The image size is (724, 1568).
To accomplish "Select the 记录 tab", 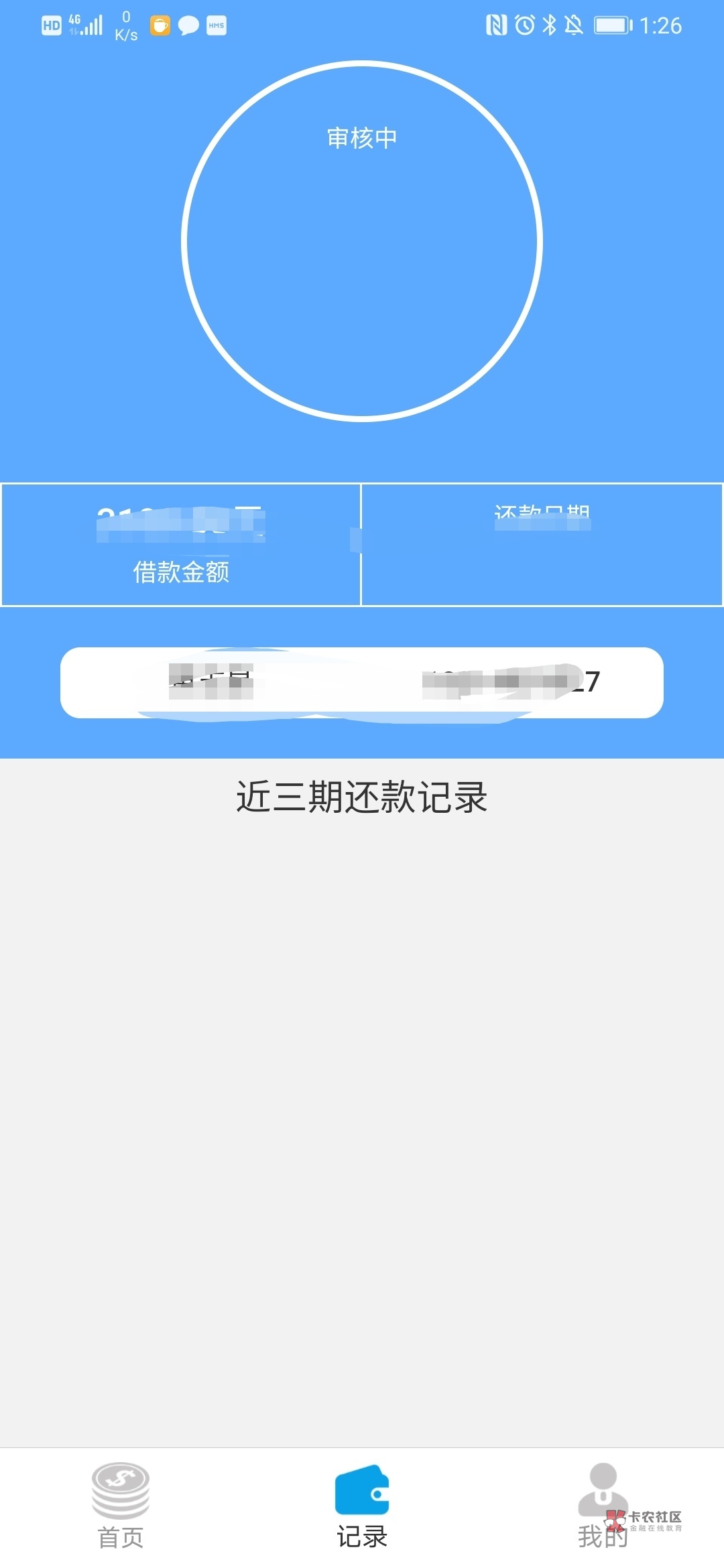I will (x=362, y=1506).
